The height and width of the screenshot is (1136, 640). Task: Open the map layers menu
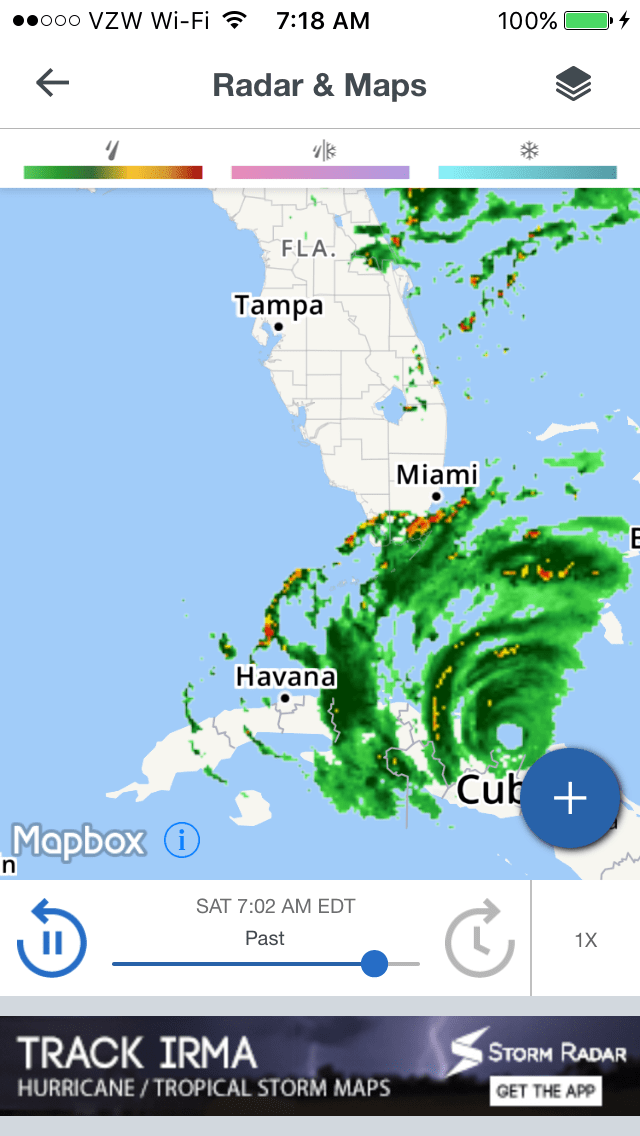tap(573, 85)
